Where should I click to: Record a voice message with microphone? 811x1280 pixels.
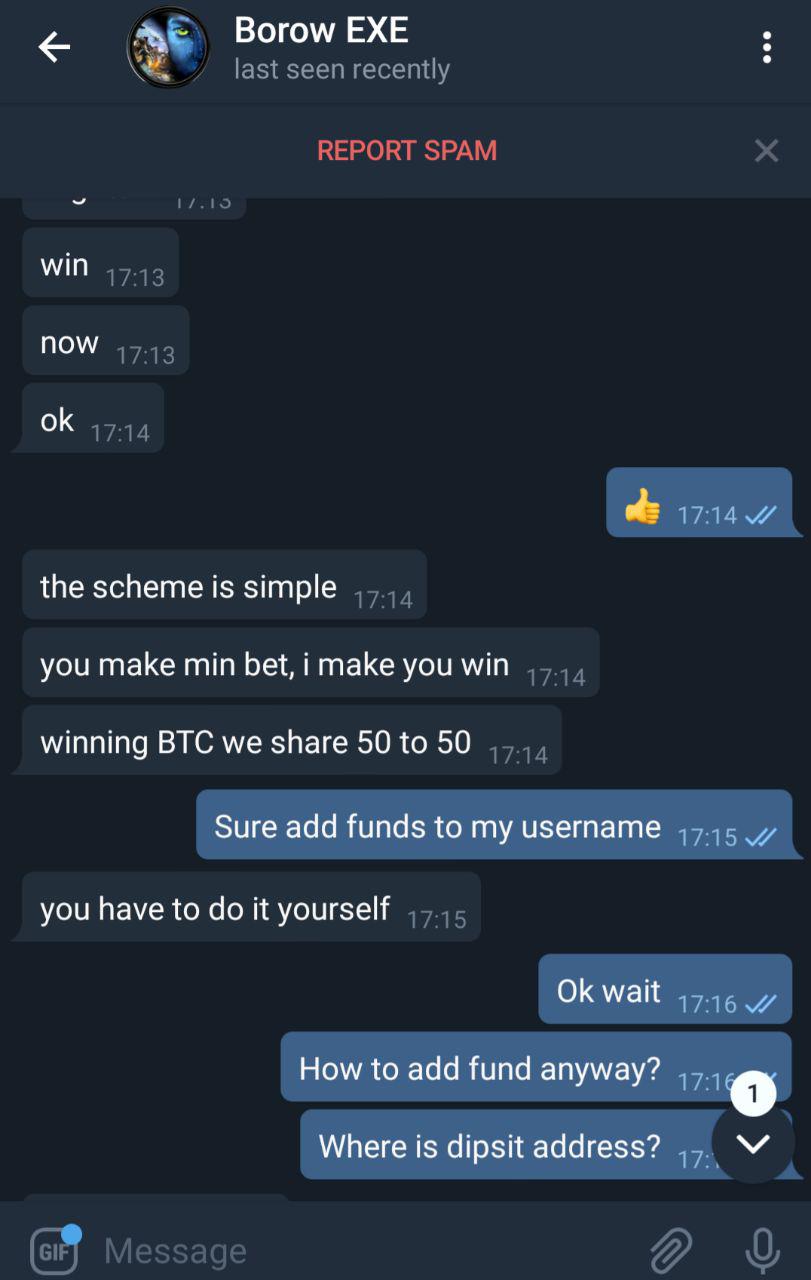coord(762,1250)
